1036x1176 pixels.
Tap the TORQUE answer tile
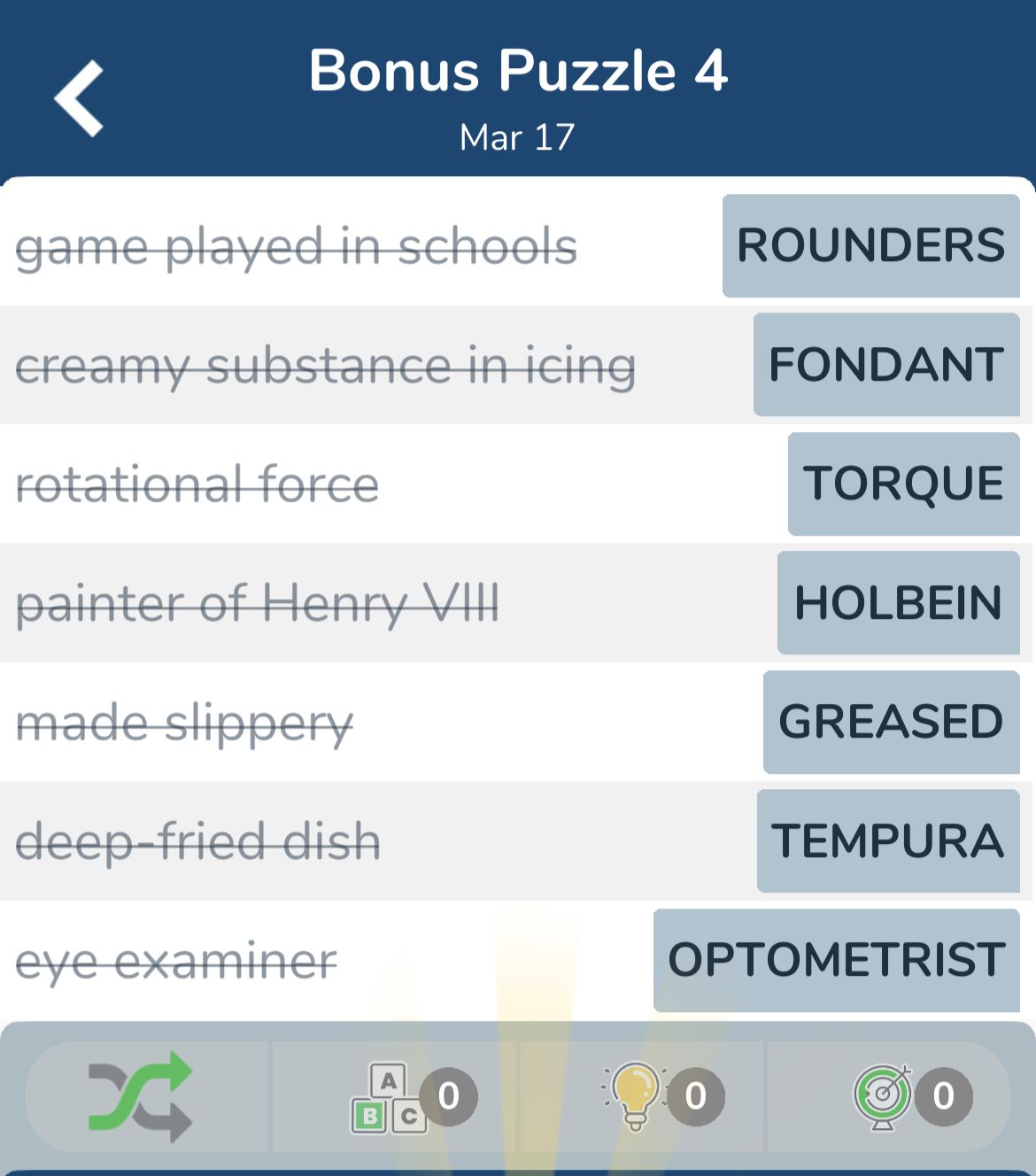tap(904, 484)
